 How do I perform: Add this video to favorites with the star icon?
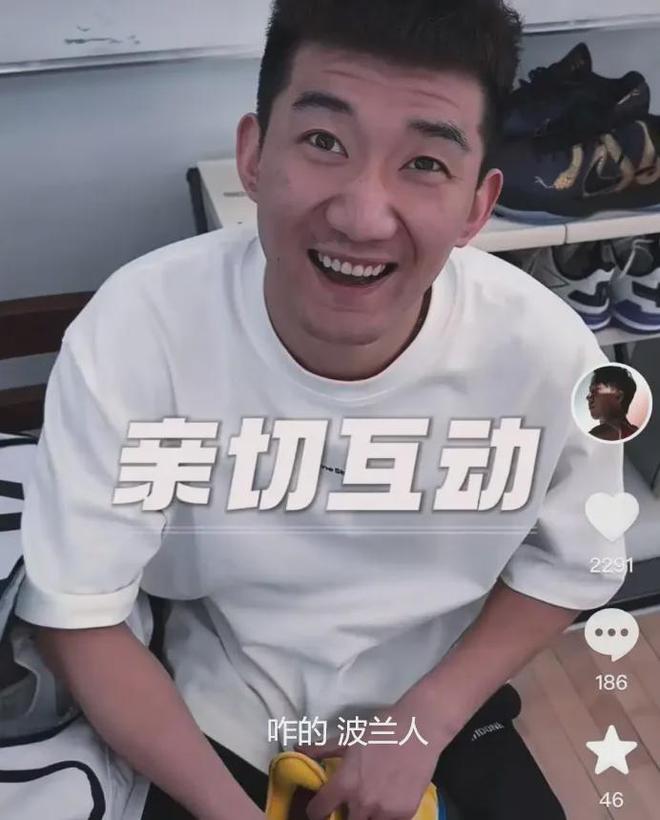(x=611, y=751)
